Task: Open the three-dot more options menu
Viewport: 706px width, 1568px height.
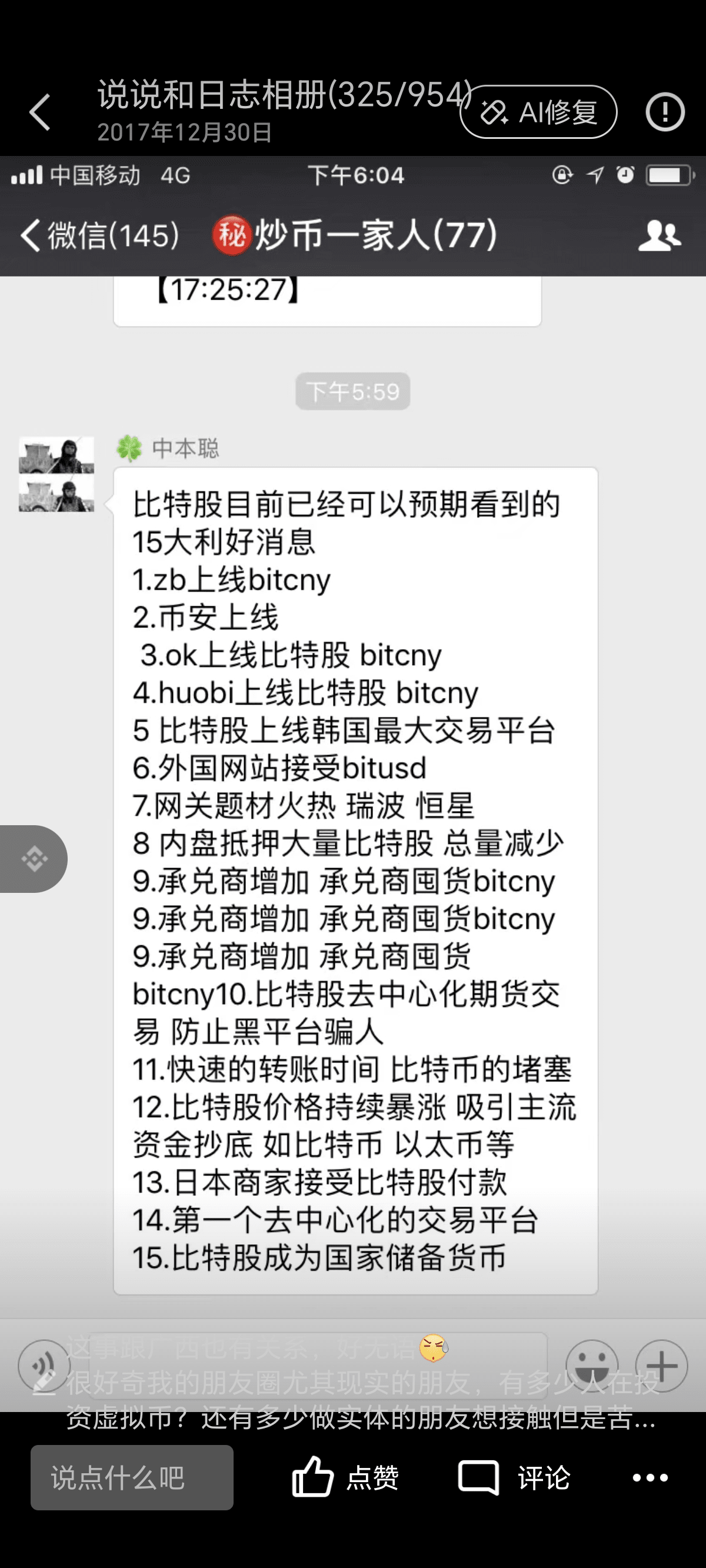Action: click(x=650, y=1477)
